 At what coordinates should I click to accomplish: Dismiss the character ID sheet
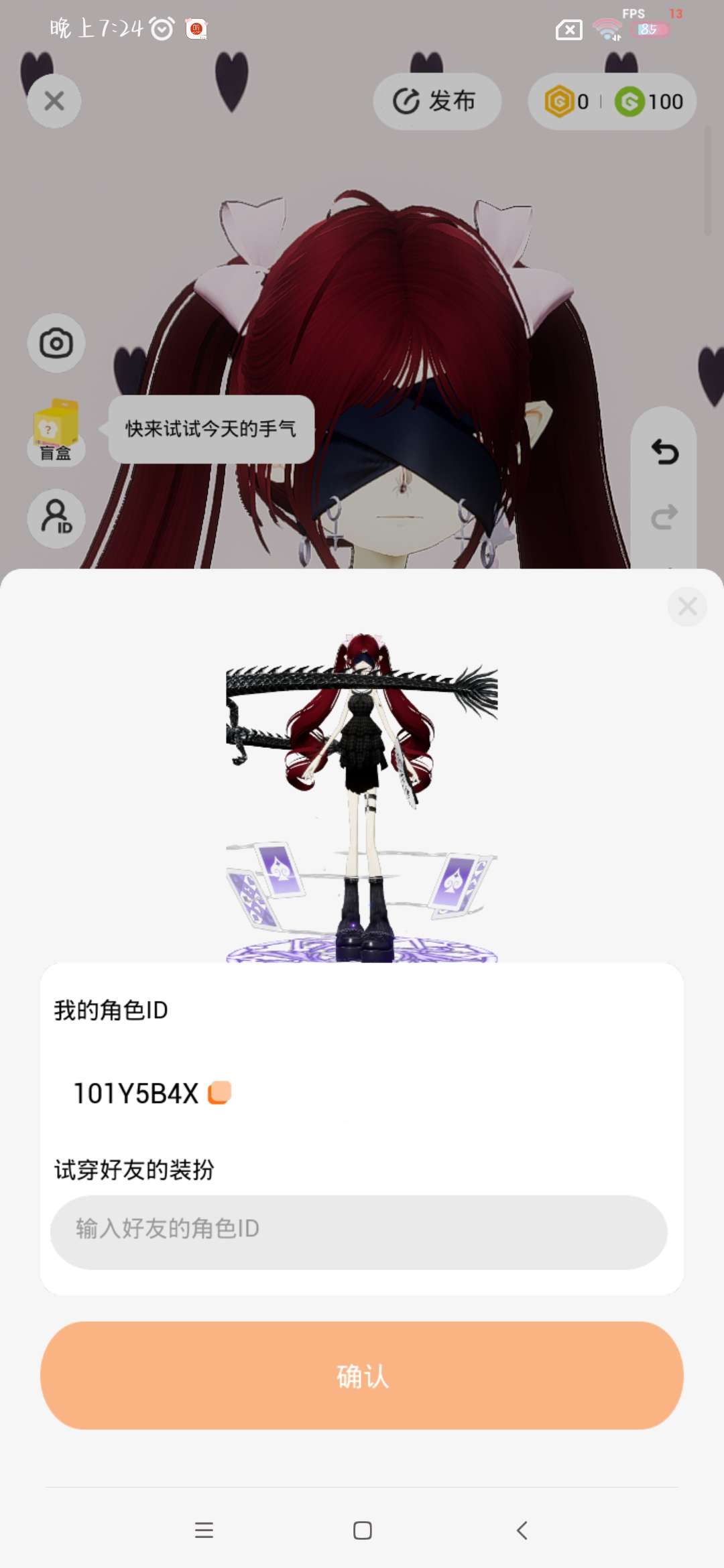pyautogui.click(x=687, y=606)
